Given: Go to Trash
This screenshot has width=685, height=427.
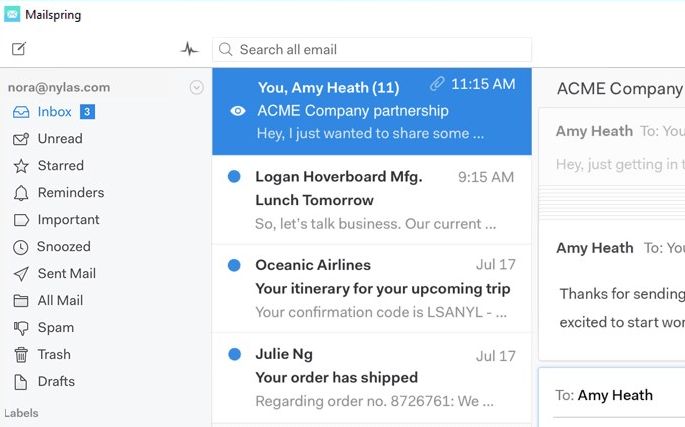Looking at the screenshot, I should (x=54, y=355).
